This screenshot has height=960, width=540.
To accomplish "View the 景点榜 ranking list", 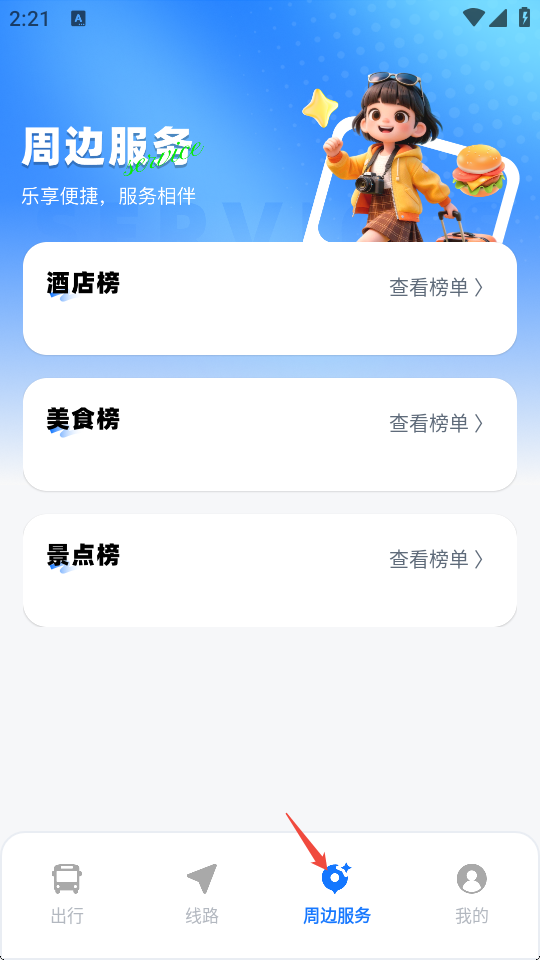I will [x=436, y=559].
